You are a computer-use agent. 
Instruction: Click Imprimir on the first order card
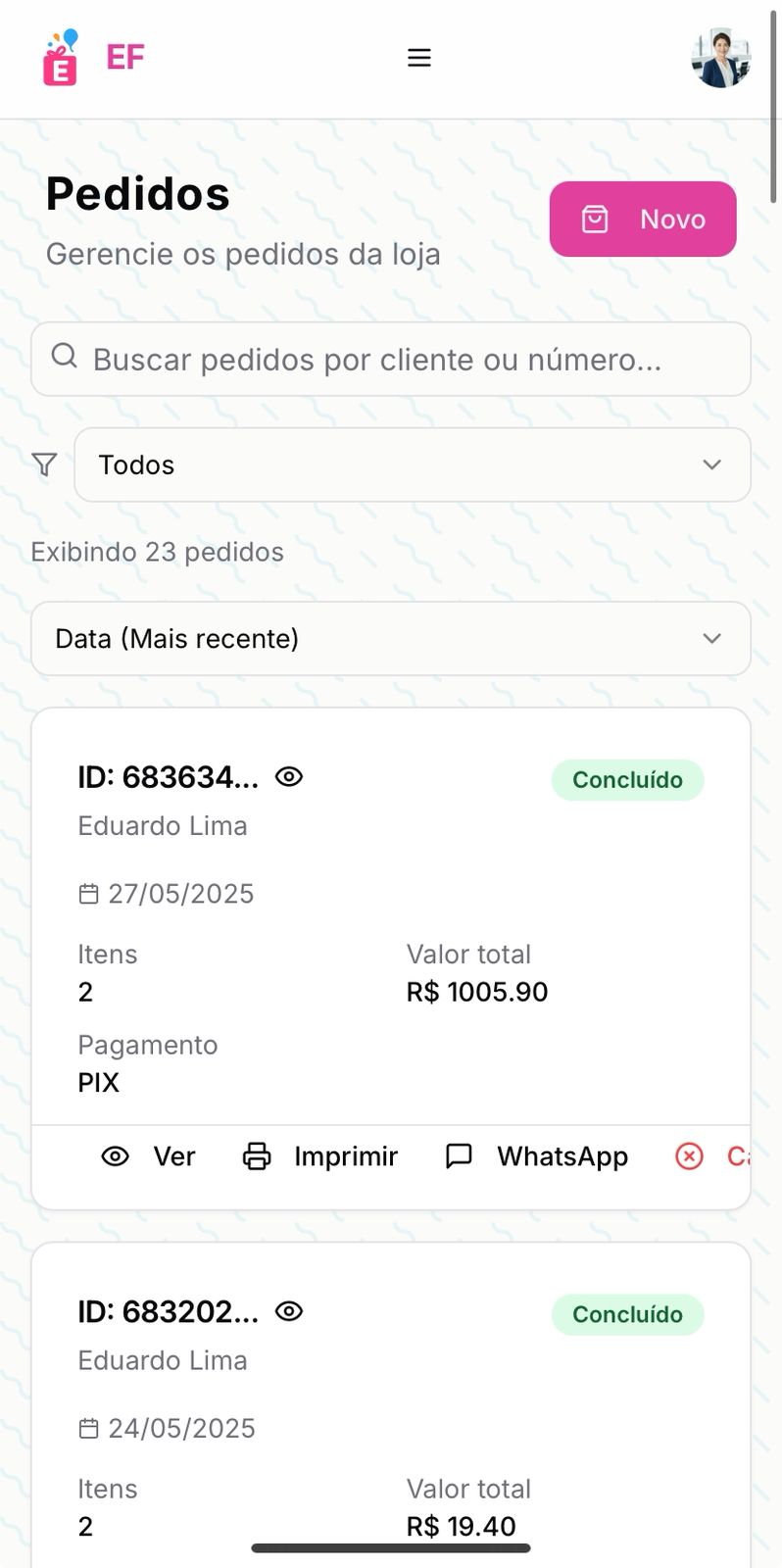pos(346,1156)
